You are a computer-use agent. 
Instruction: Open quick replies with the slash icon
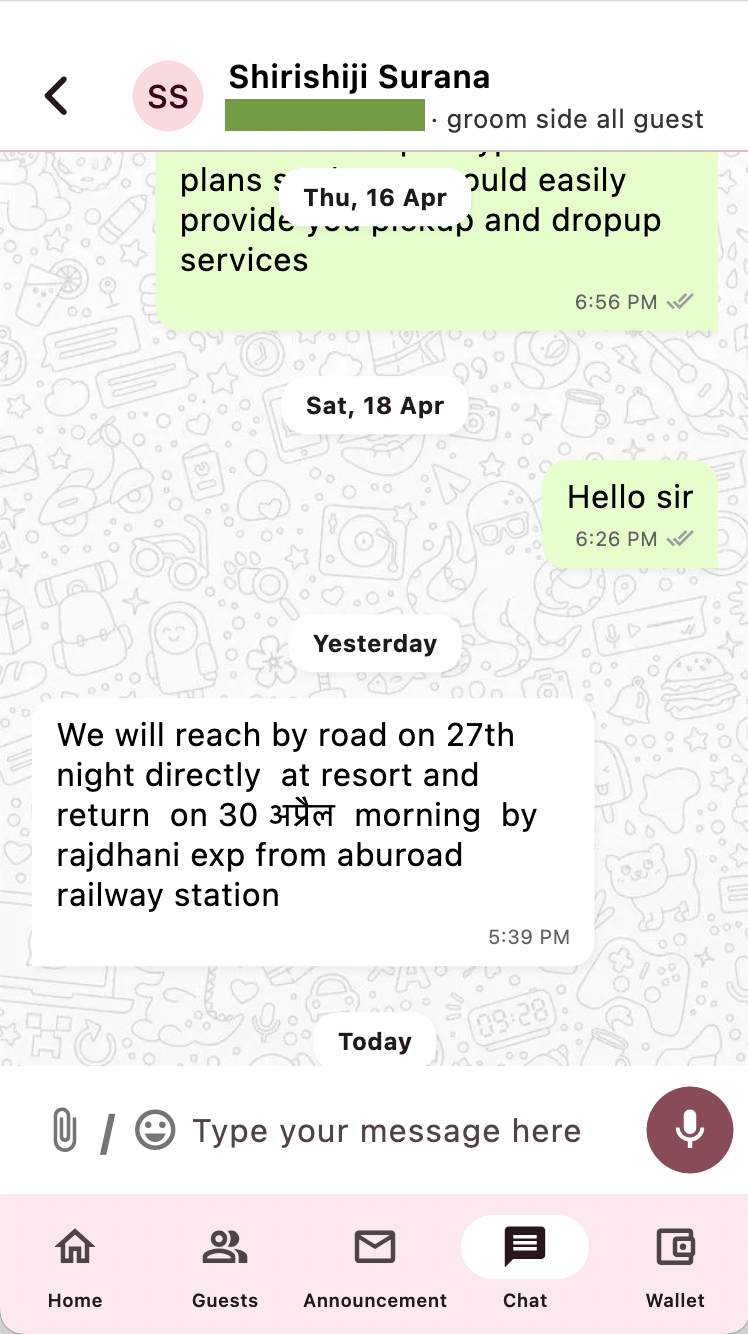click(108, 1133)
